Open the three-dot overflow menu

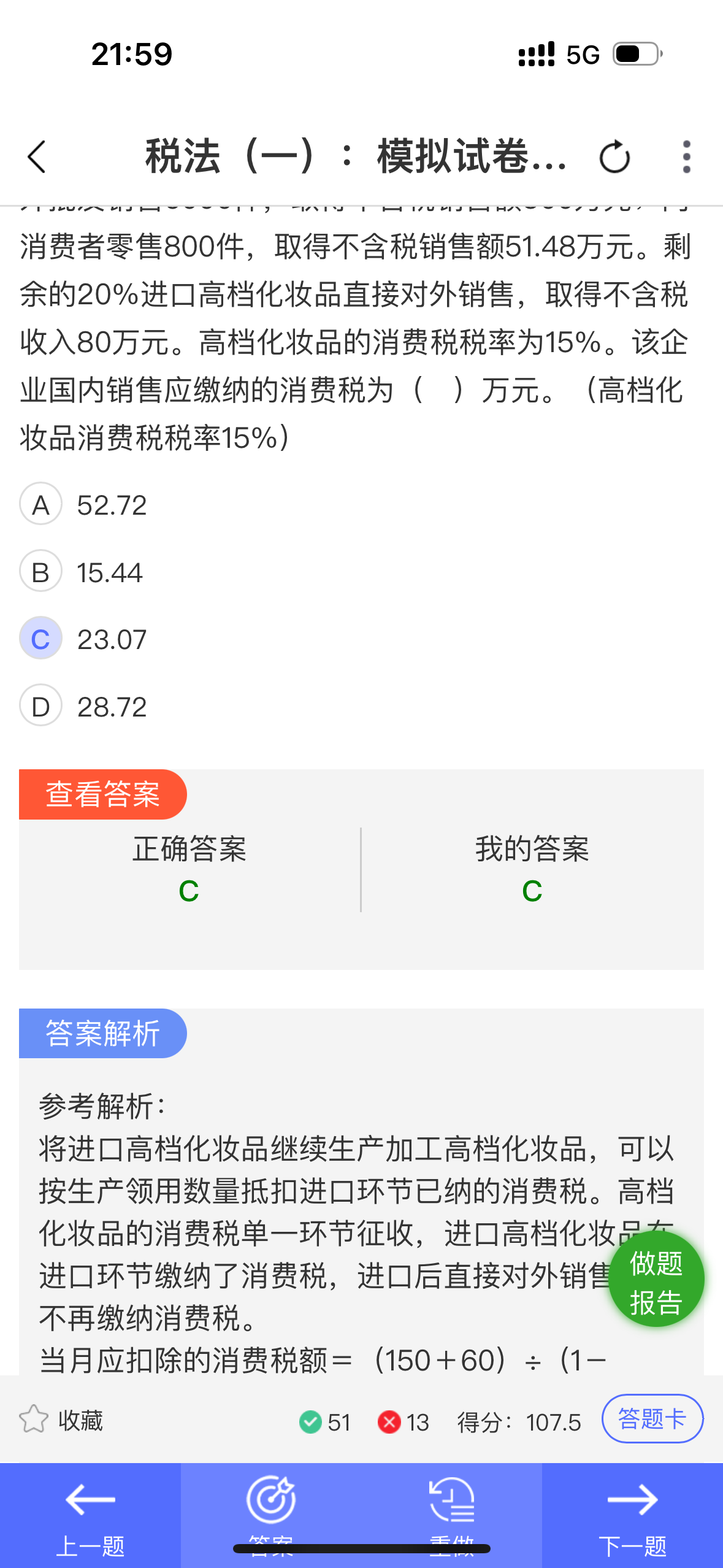(x=687, y=157)
